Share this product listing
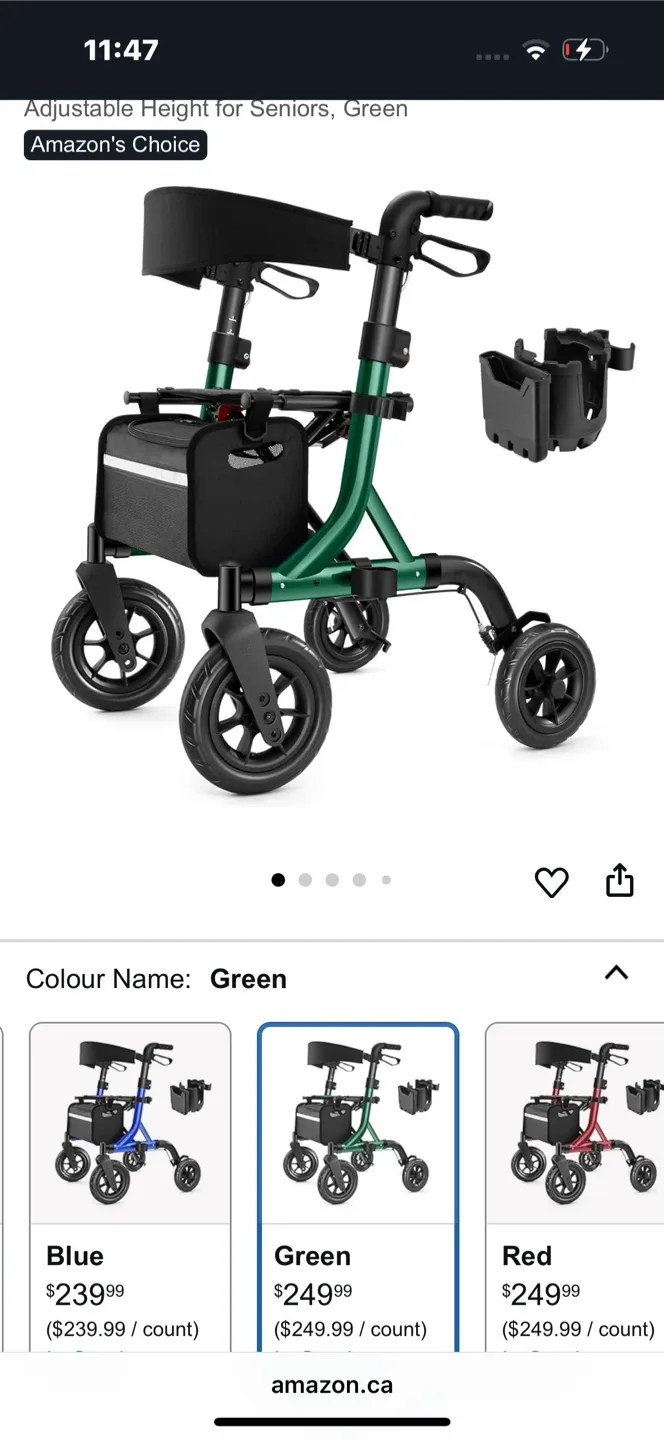The width and height of the screenshot is (664, 1440). (x=620, y=880)
